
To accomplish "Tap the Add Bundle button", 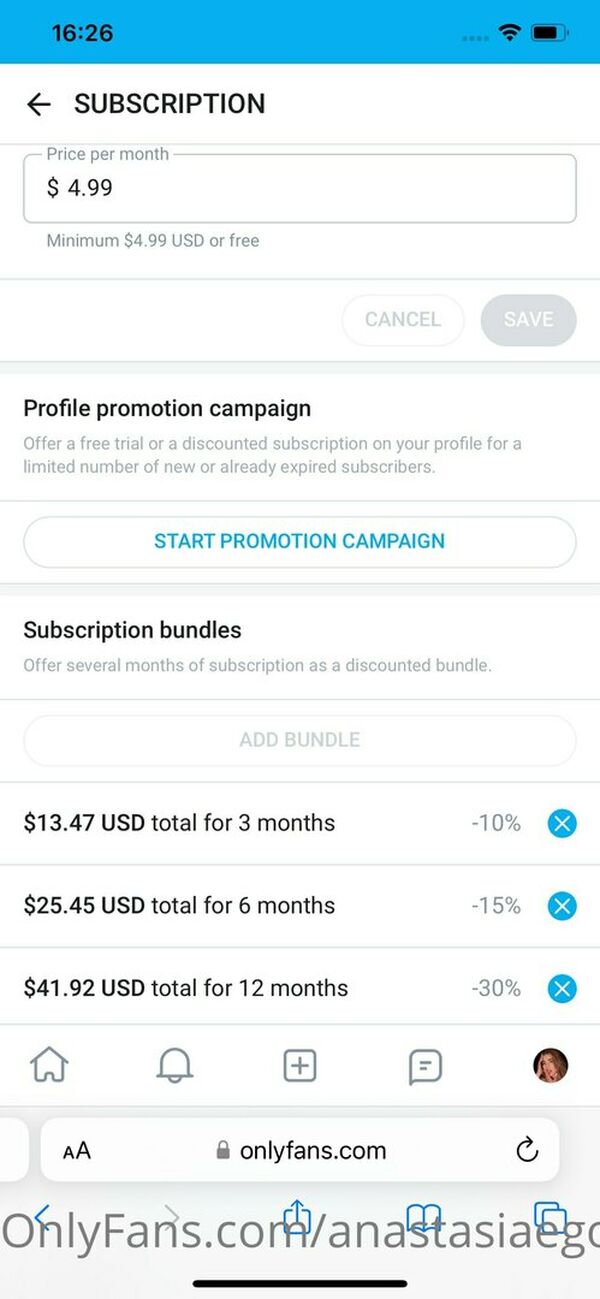I will click(300, 741).
